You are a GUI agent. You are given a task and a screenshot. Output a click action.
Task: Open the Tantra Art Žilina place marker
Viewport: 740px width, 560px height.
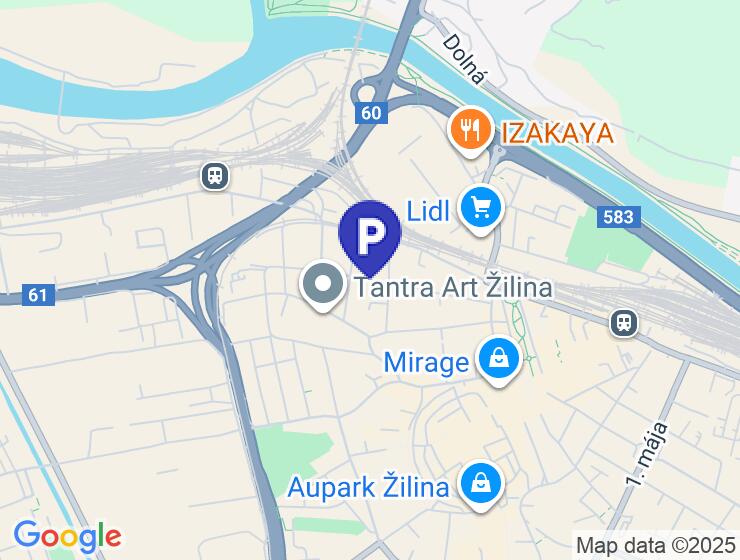(323, 284)
